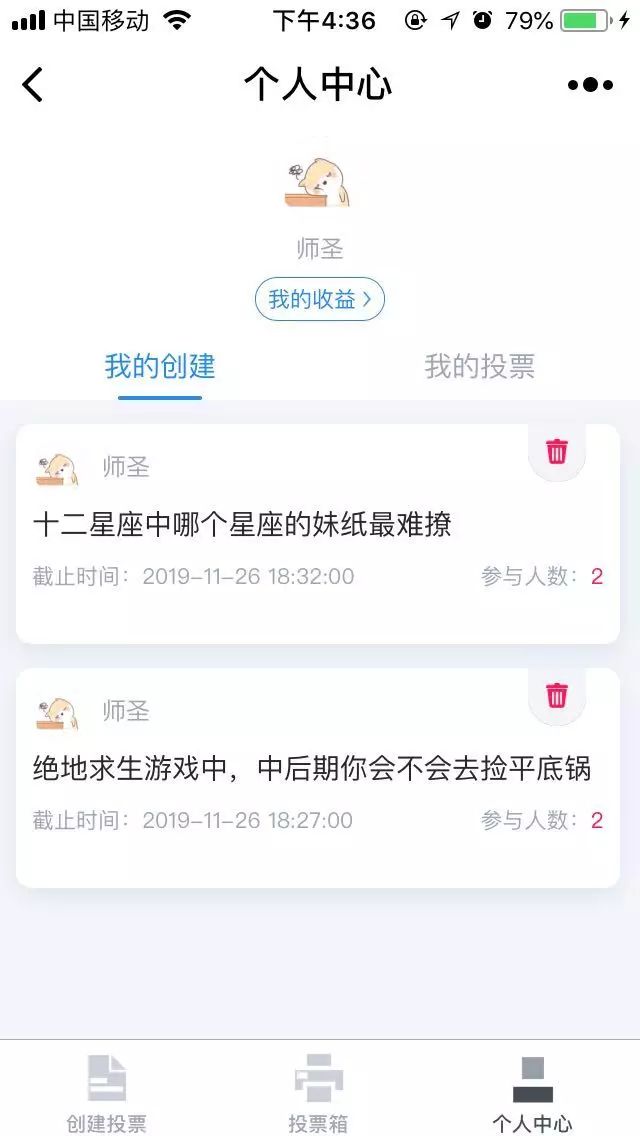Open the 绝地求生游戏中 vote card
Screen dimensions: 640x1136
311,768
